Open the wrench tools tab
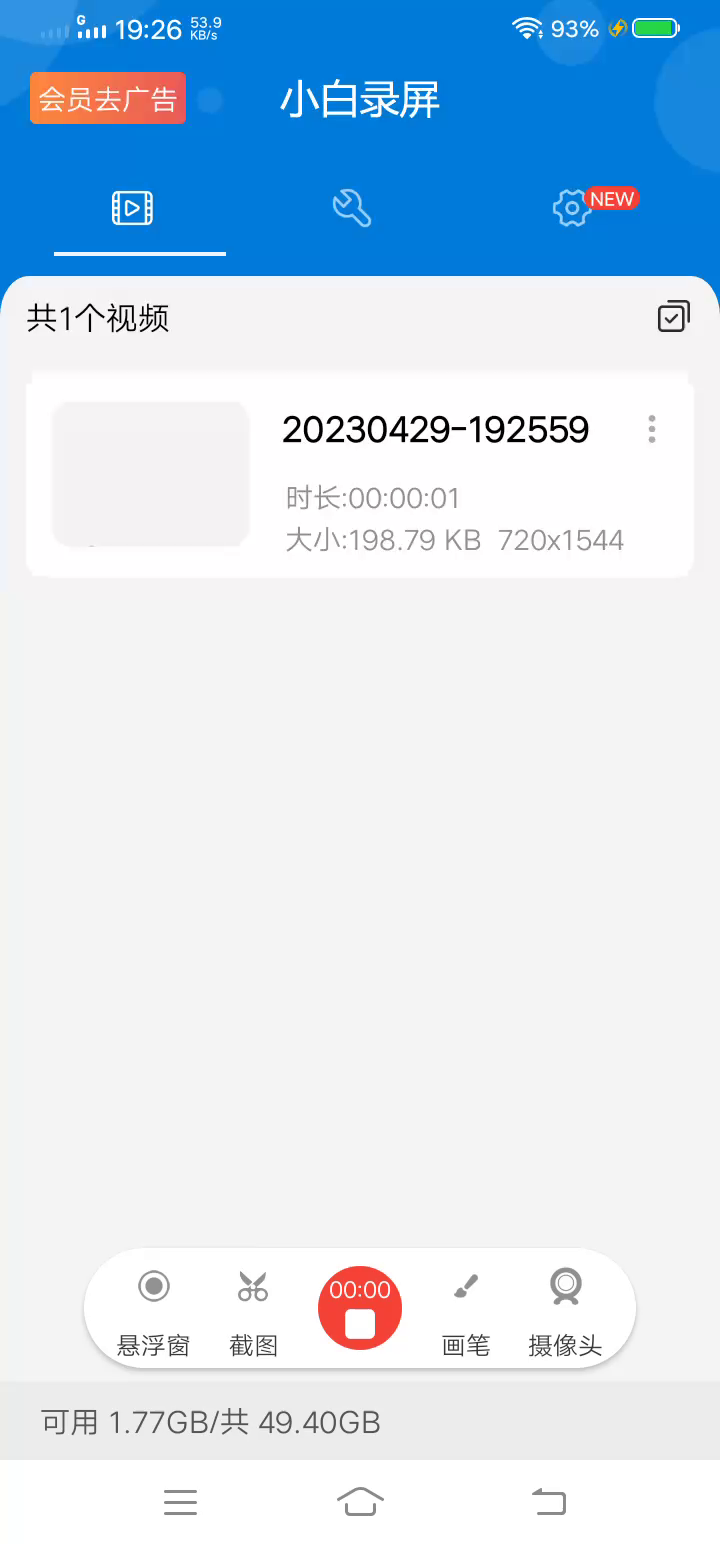 [352, 209]
